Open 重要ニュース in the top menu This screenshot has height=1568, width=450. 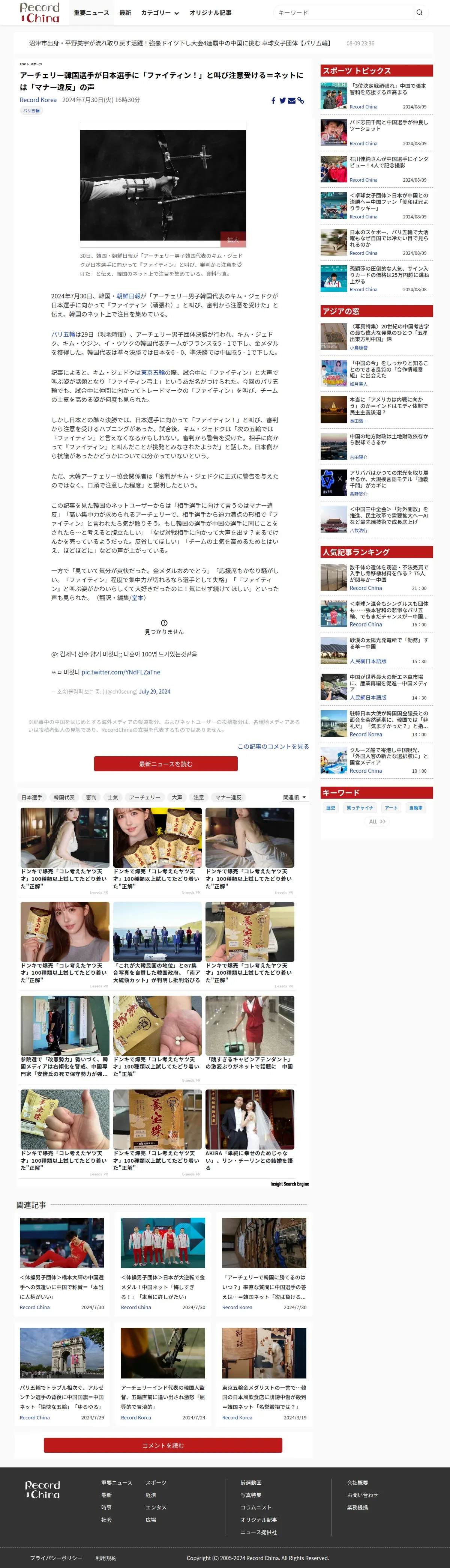(91, 13)
